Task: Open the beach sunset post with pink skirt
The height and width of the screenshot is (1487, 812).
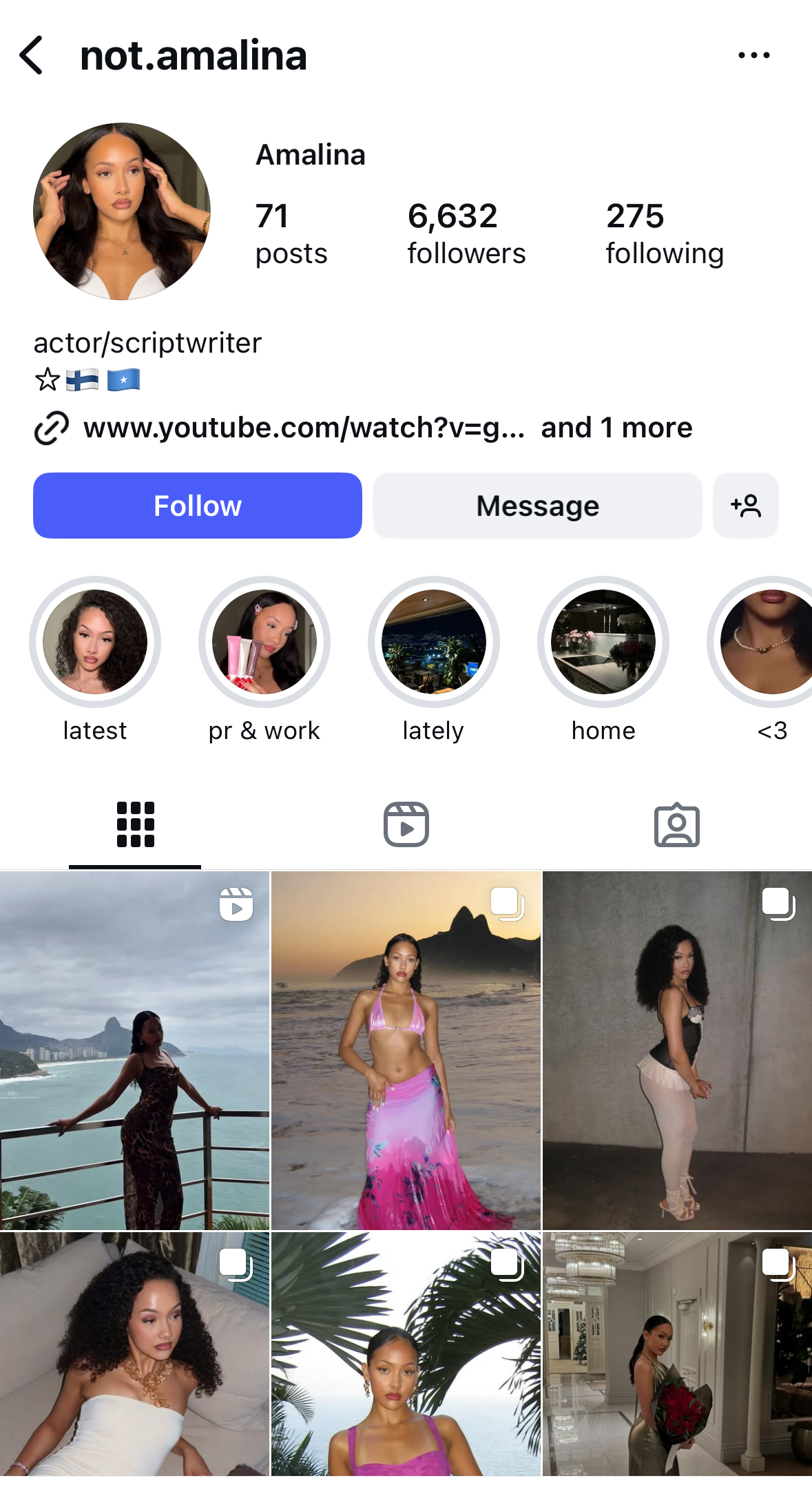Action: (x=406, y=1050)
